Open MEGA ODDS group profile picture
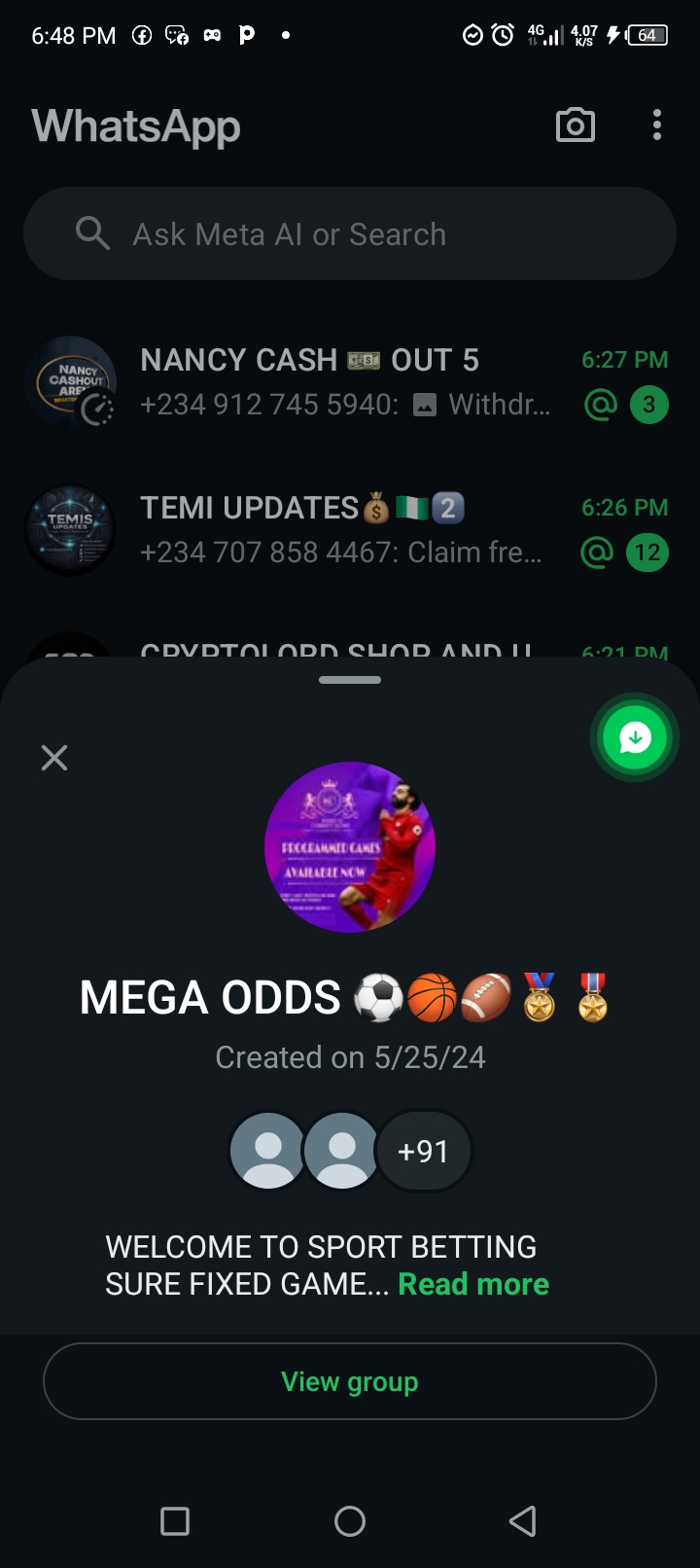The image size is (700, 1568). [350, 847]
